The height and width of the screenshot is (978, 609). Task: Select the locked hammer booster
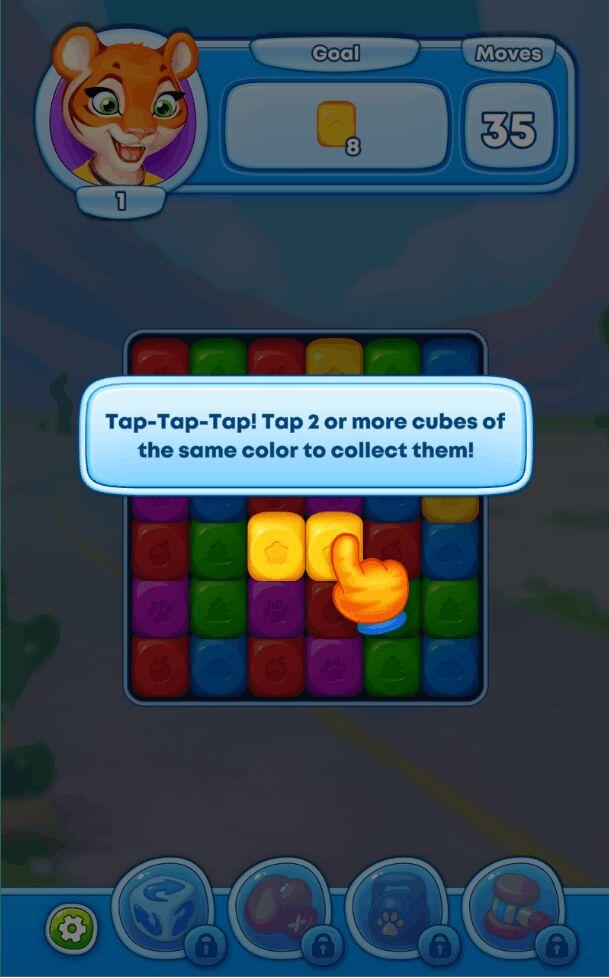coord(512,907)
